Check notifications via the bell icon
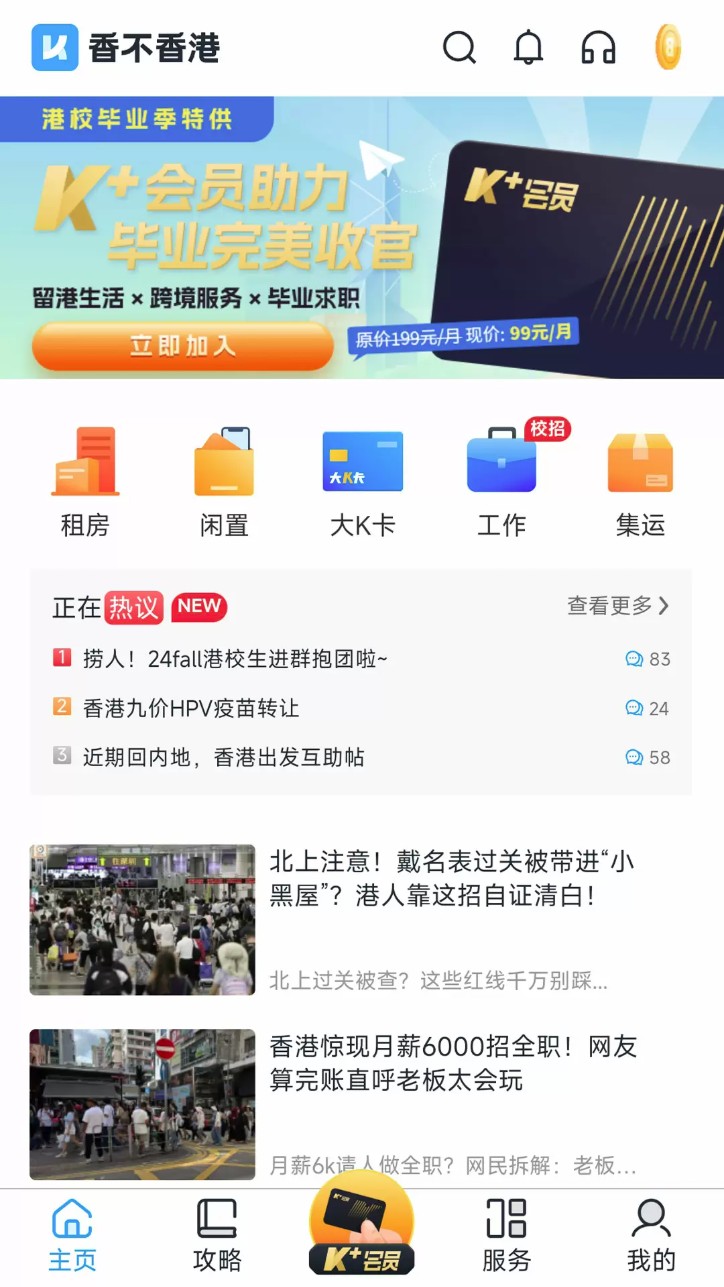Screen dimensions: 724x1287 (529, 47)
